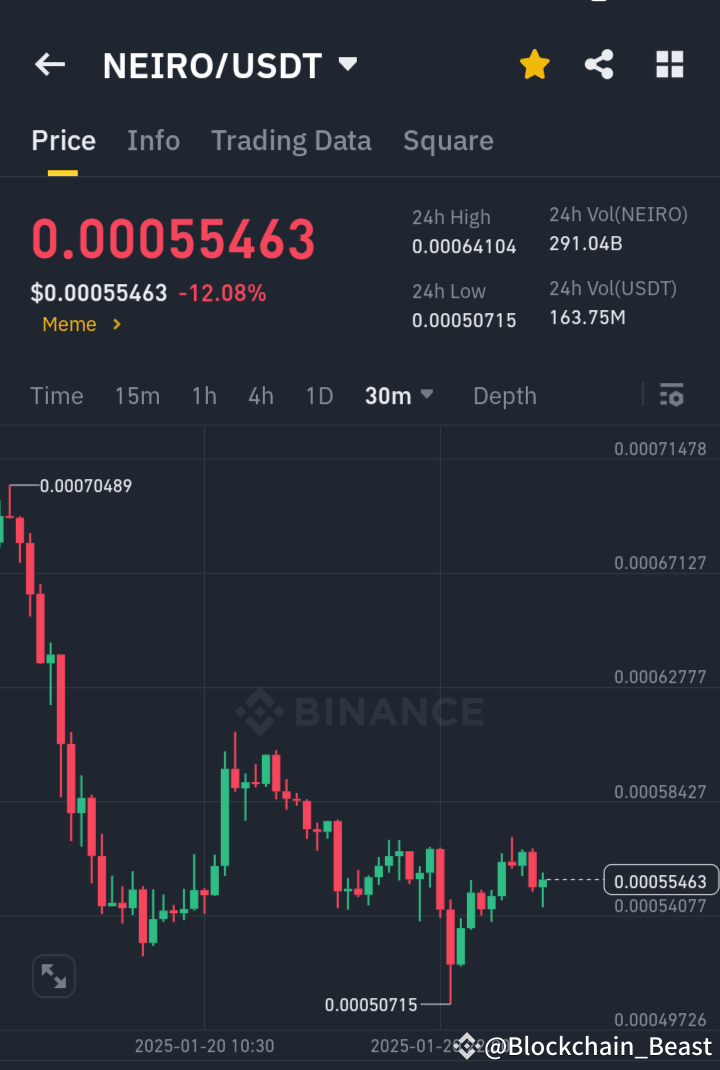Activate the 15m timeframe

click(137, 395)
